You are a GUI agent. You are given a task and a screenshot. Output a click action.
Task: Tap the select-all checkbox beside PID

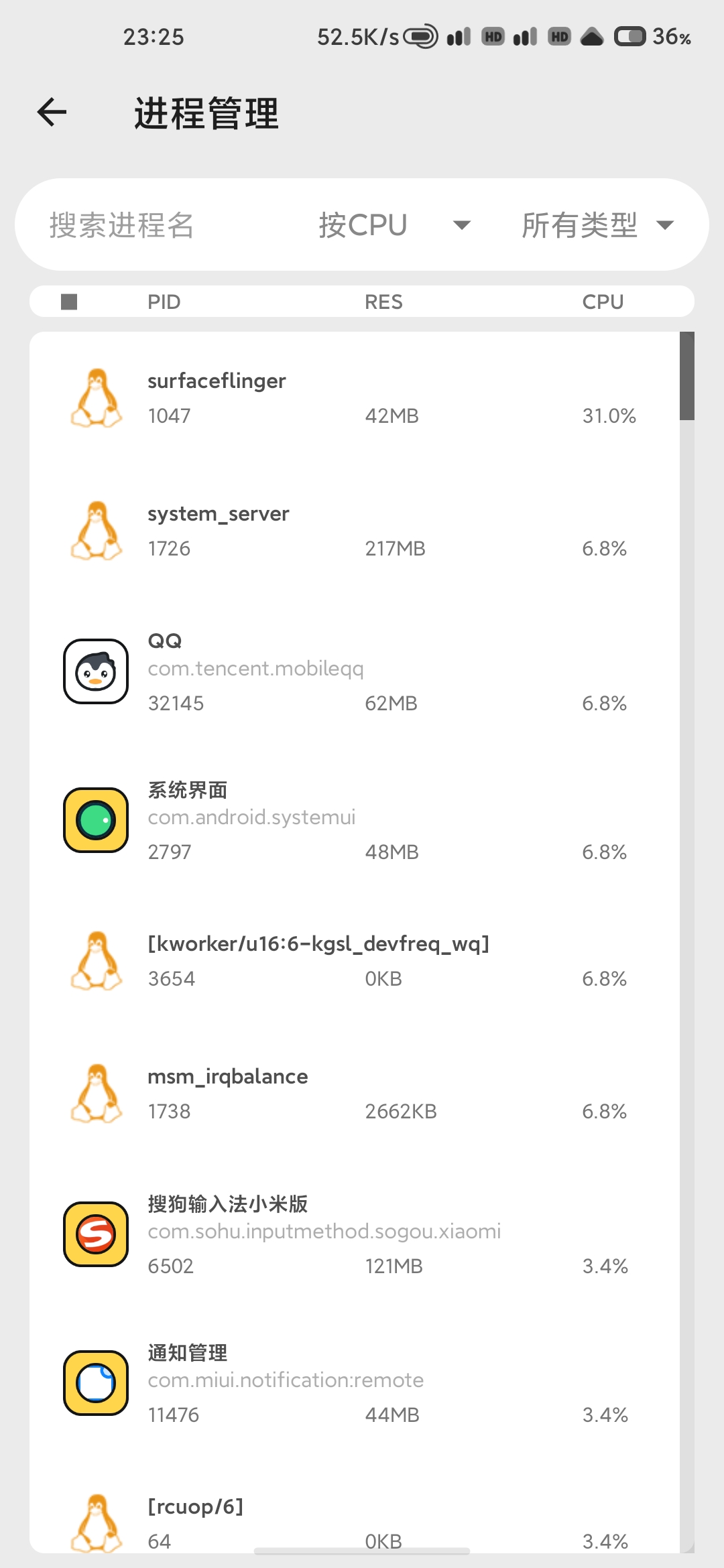click(69, 302)
